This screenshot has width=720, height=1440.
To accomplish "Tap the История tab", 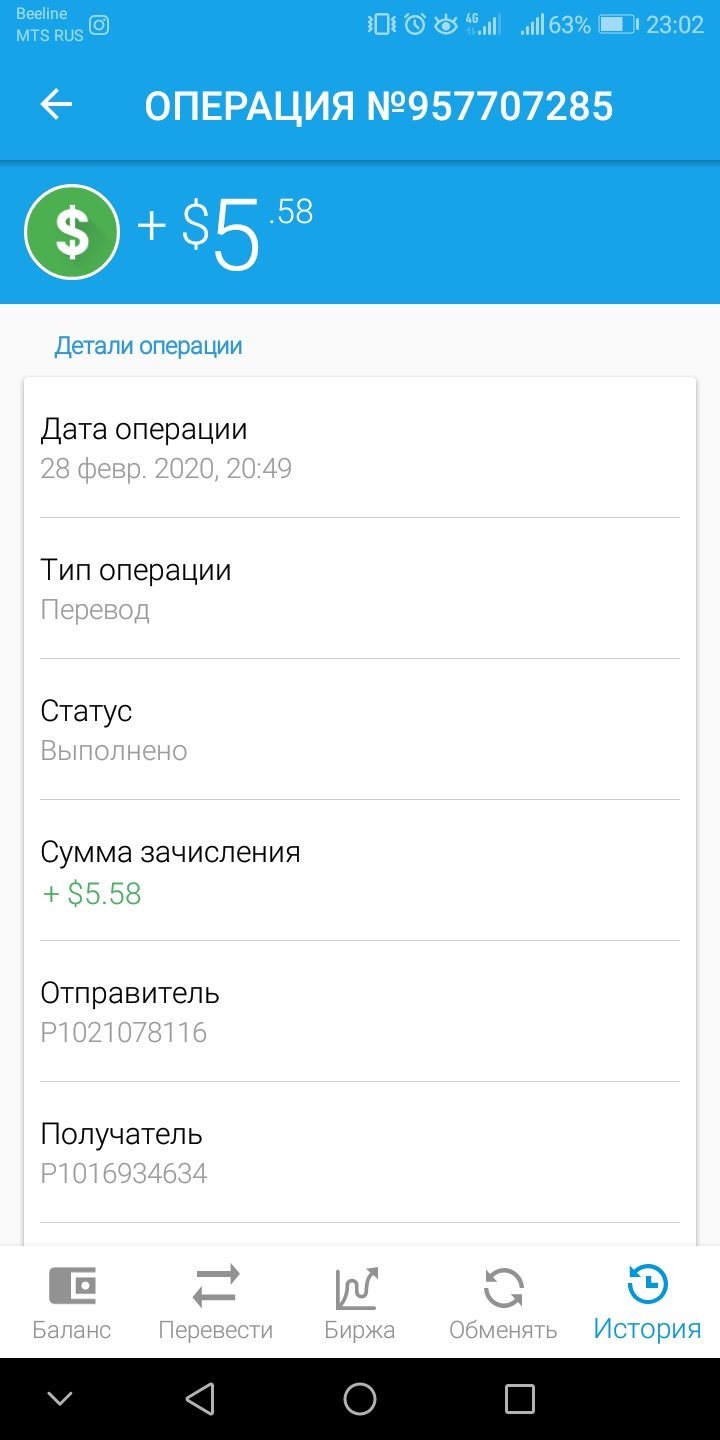I will pos(647,1302).
